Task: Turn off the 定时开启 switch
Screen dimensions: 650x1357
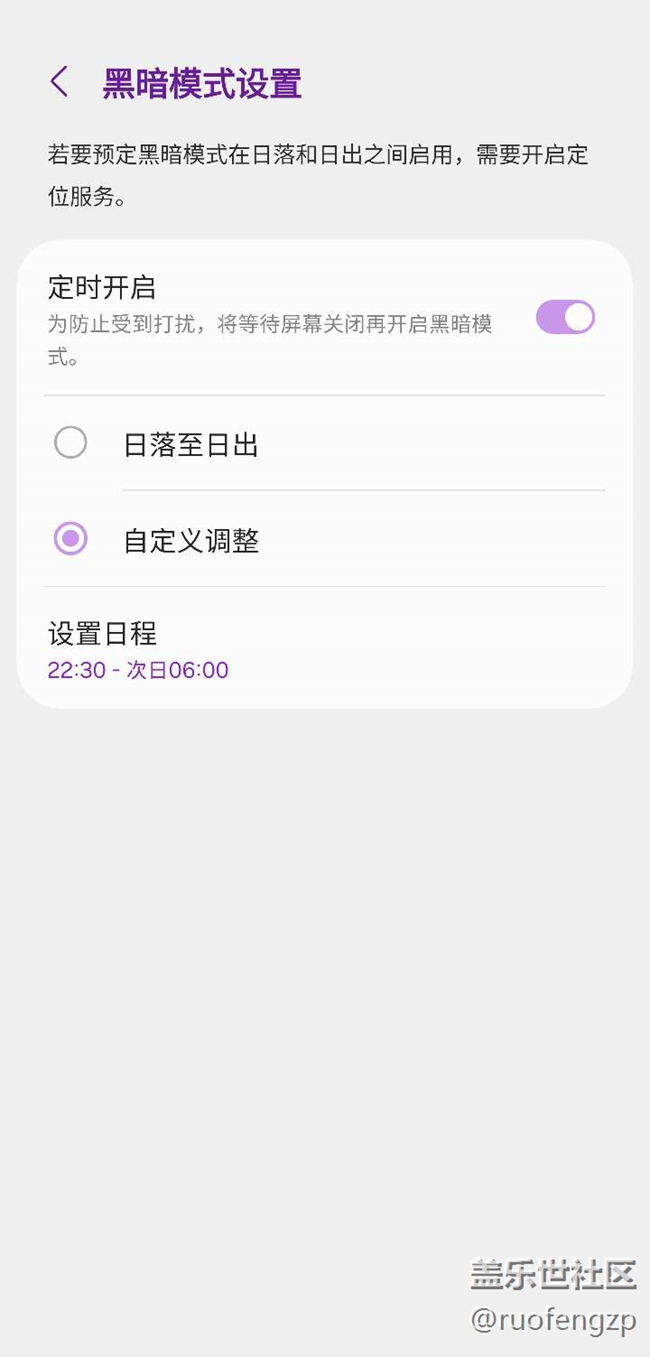Action: (x=565, y=318)
